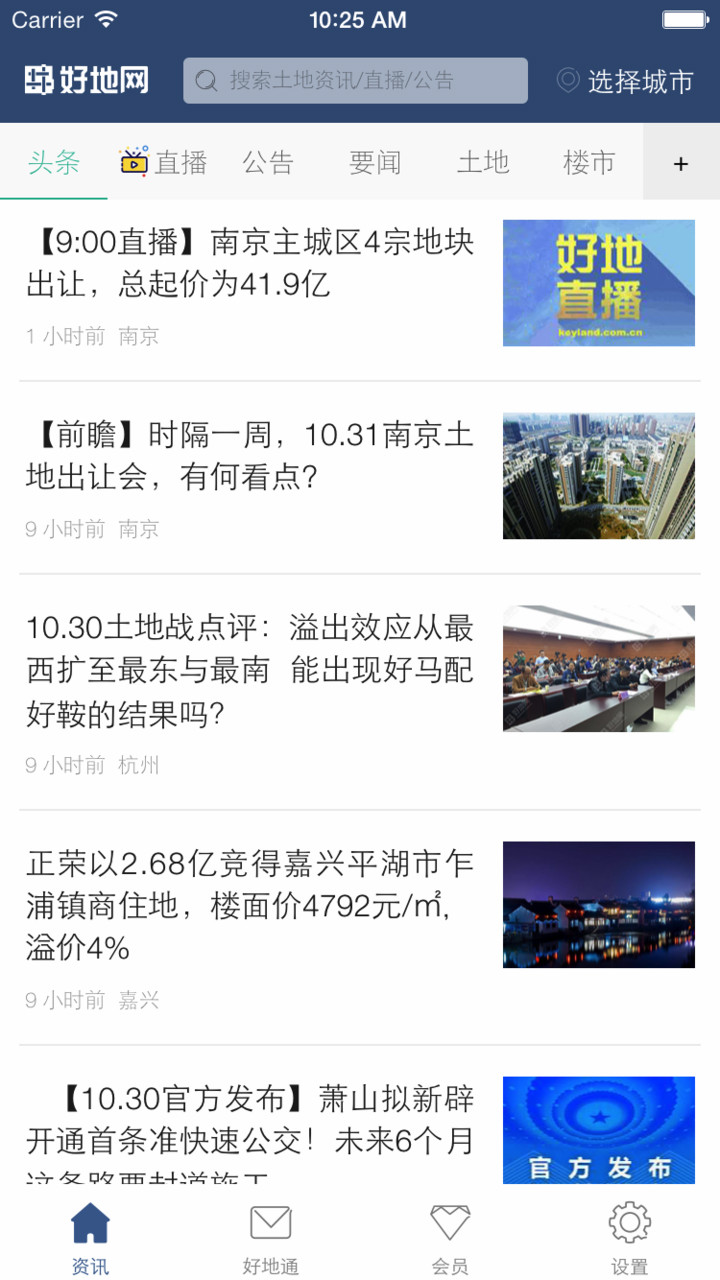Open the 选择城市 city selector
The height and width of the screenshot is (1280, 720).
point(625,81)
